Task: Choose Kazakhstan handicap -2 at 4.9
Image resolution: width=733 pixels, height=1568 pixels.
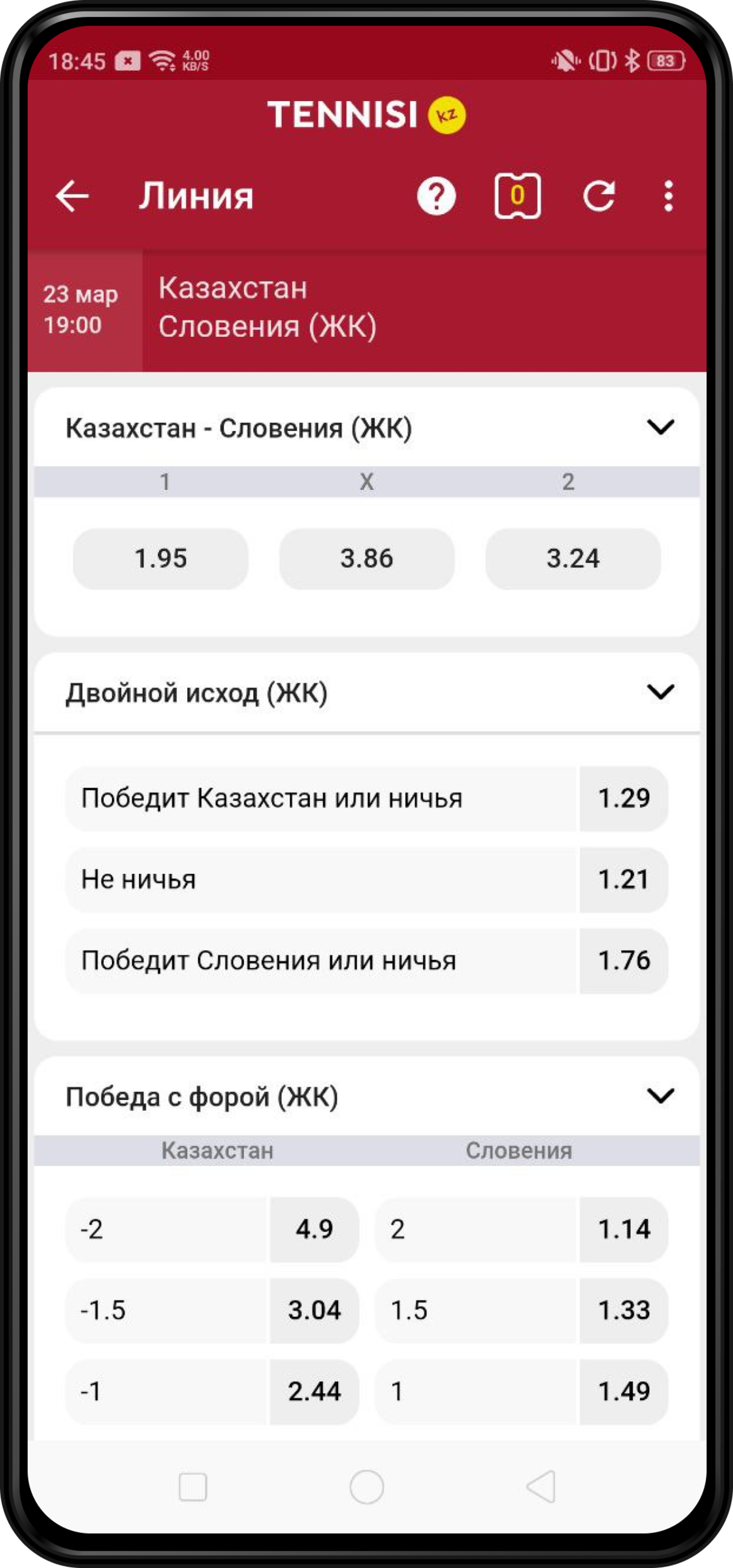Action: (x=212, y=1229)
